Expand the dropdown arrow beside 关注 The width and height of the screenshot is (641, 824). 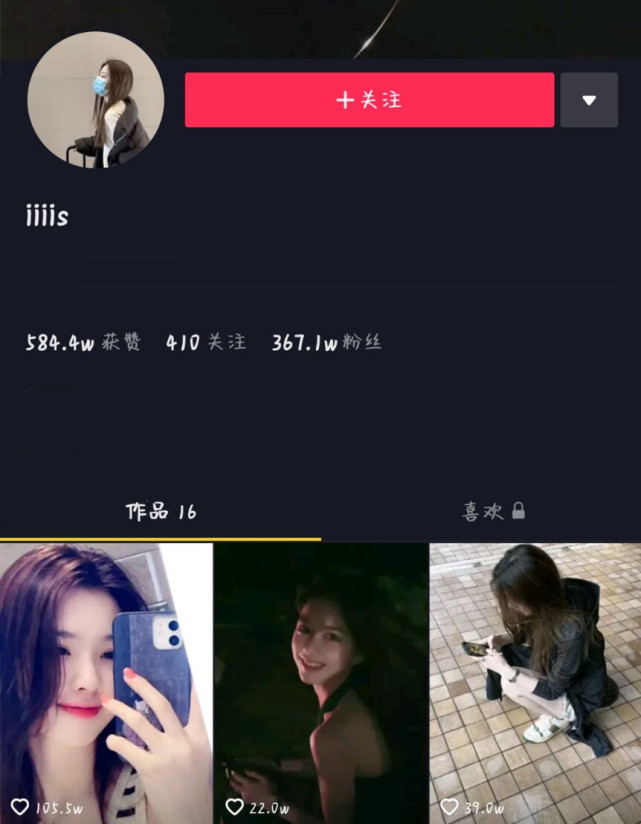tap(588, 100)
